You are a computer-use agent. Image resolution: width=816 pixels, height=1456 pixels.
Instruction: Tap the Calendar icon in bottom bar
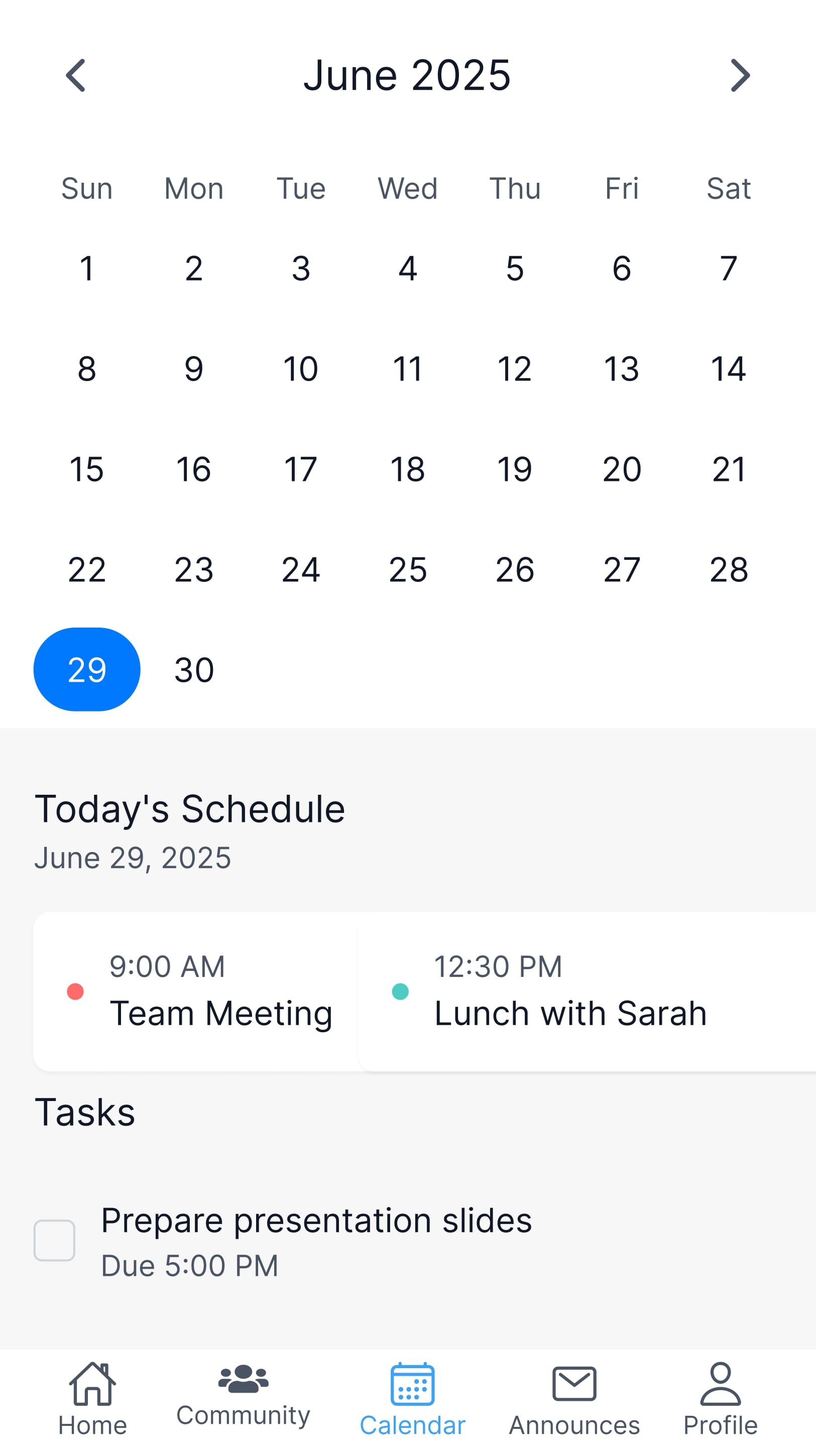[412, 1385]
